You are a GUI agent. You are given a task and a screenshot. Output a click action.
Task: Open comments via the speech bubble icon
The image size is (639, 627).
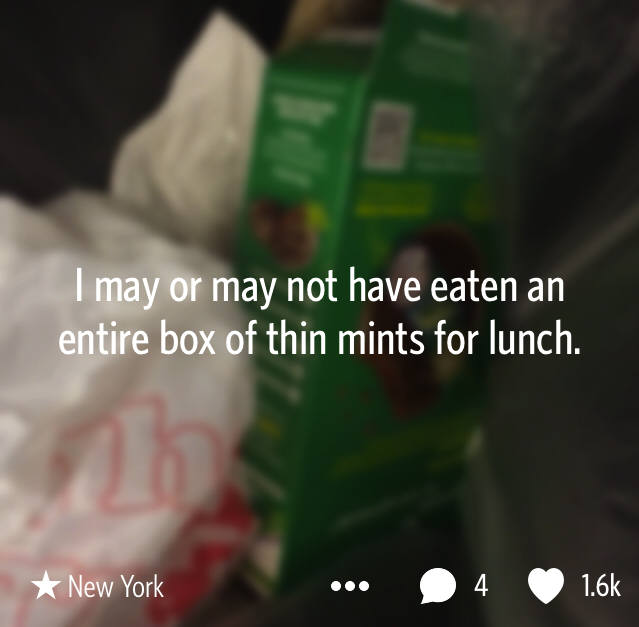pyautogui.click(x=438, y=586)
